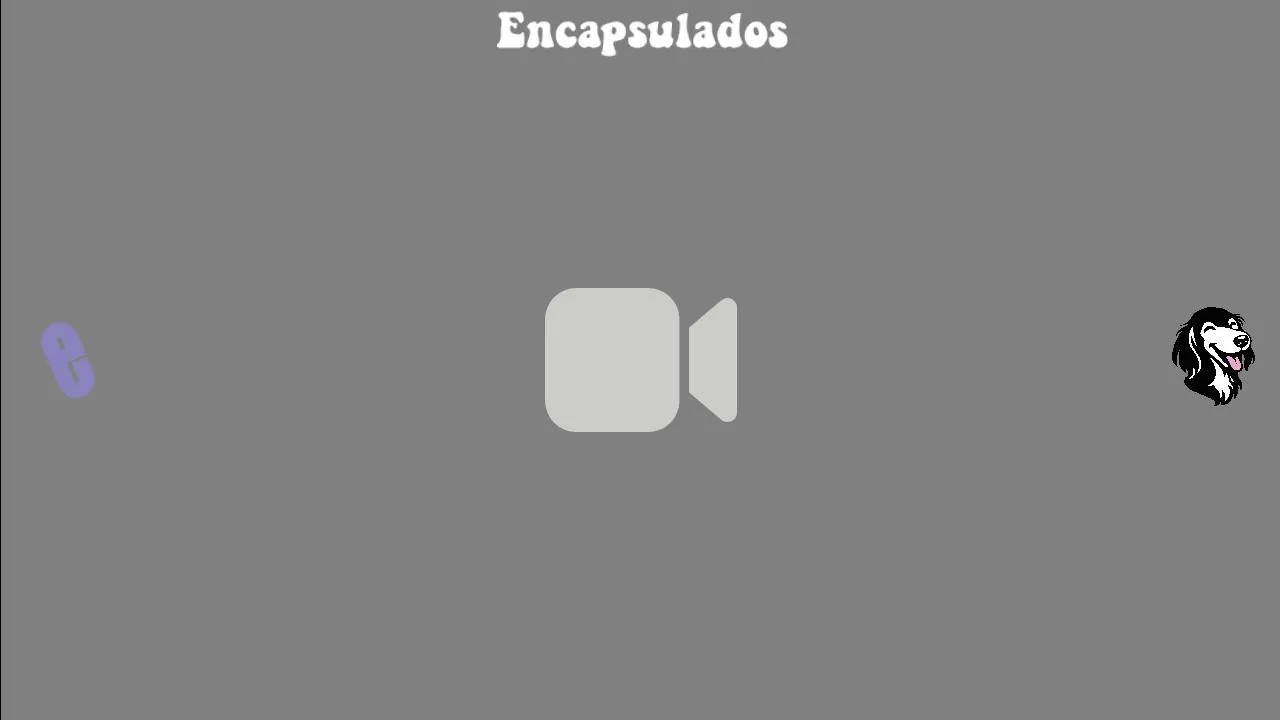
Task: Tap the video camera placeholder
Action: (640, 360)
